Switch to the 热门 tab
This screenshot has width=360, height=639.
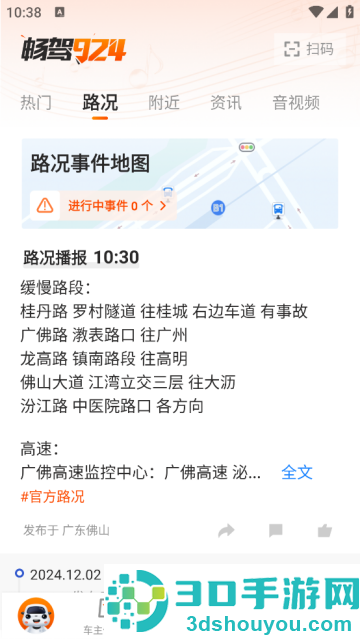[x=36, y=103]
